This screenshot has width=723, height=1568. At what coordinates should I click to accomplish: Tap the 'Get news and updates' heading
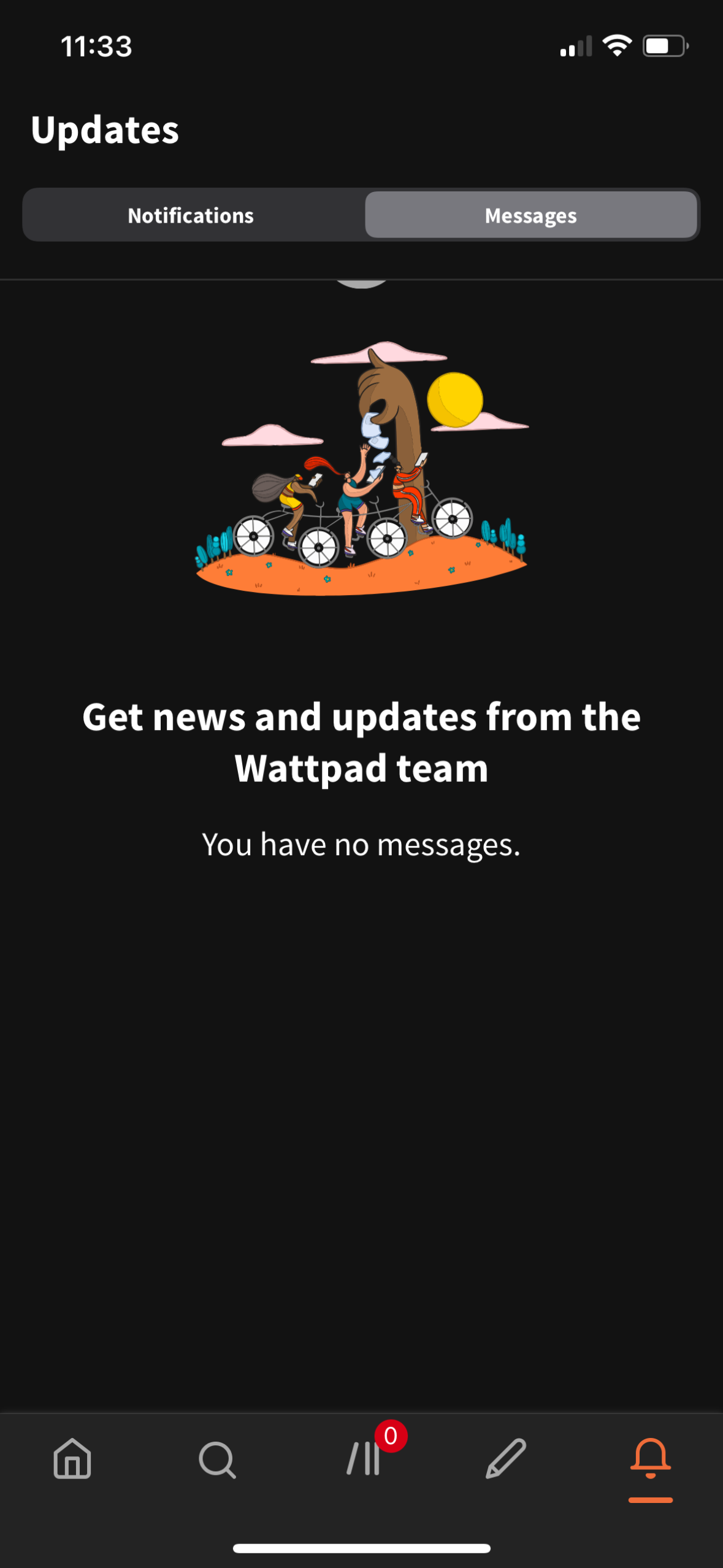(x=361, y=741)
